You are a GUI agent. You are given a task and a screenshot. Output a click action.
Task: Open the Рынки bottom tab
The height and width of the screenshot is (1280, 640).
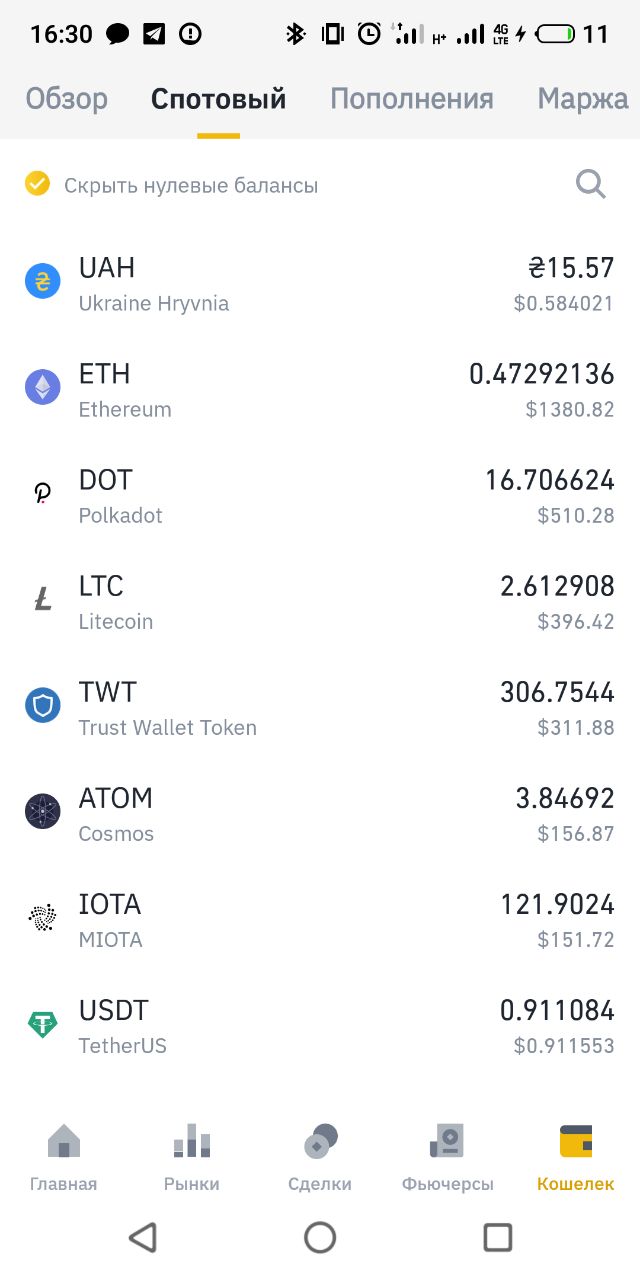pyautogui.click(x=192, y=1158)
